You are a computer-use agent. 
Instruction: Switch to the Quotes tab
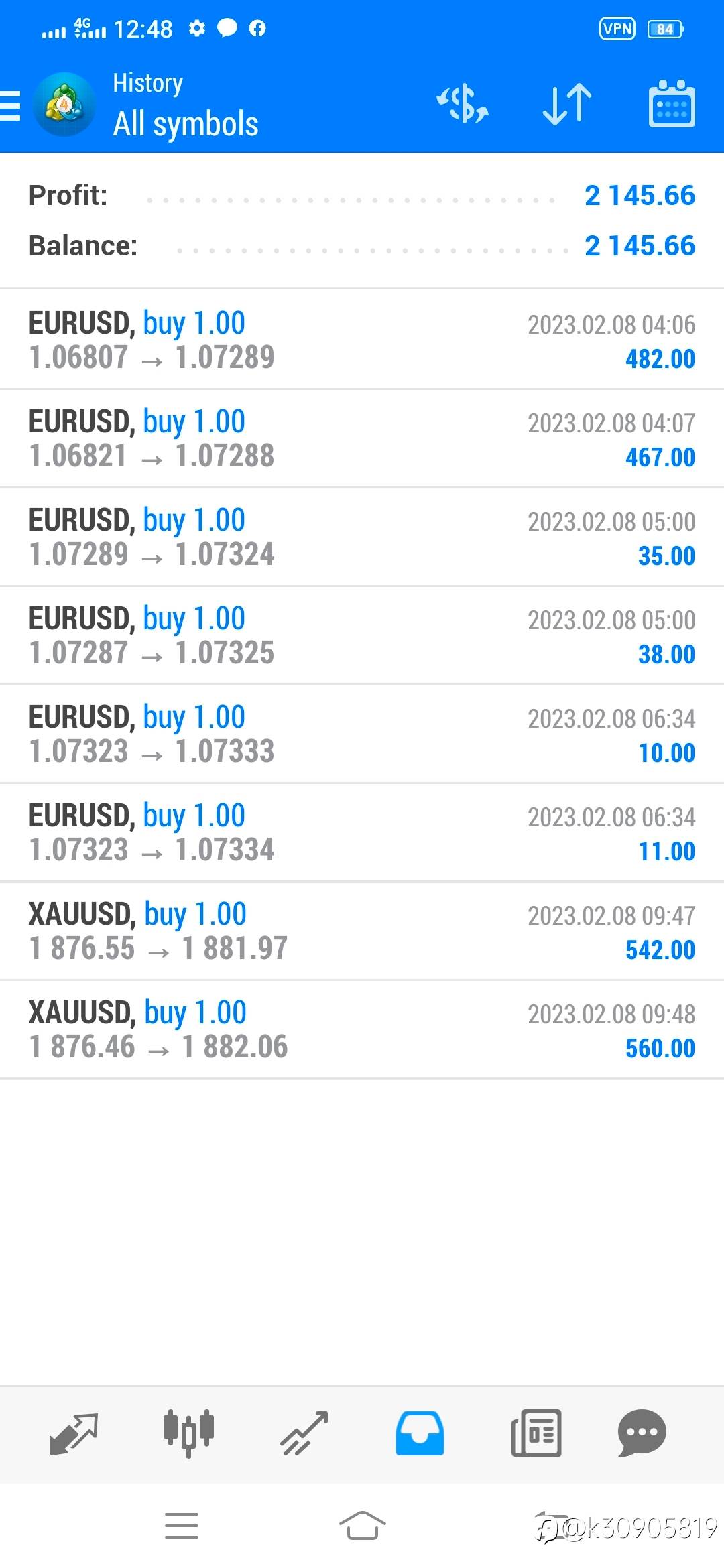tap(74, 1434)
